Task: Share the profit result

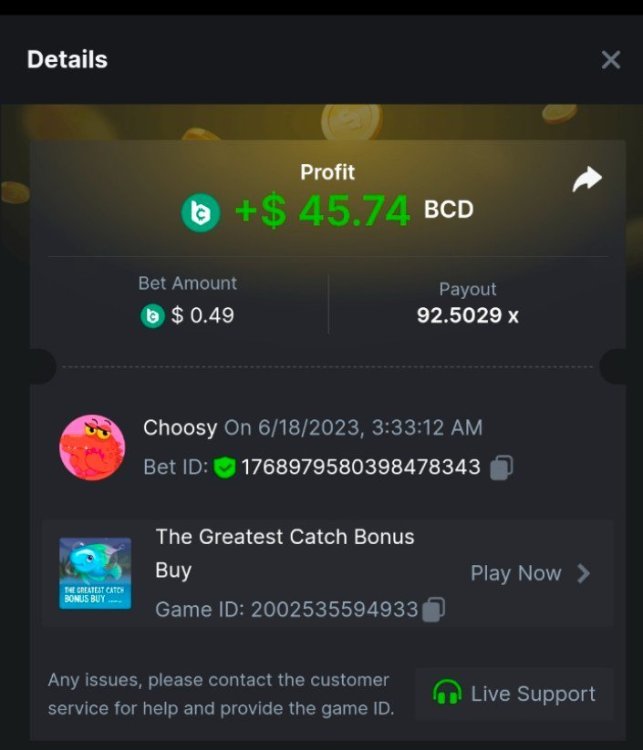Action: pyautogui.click(x=587, y=180)
